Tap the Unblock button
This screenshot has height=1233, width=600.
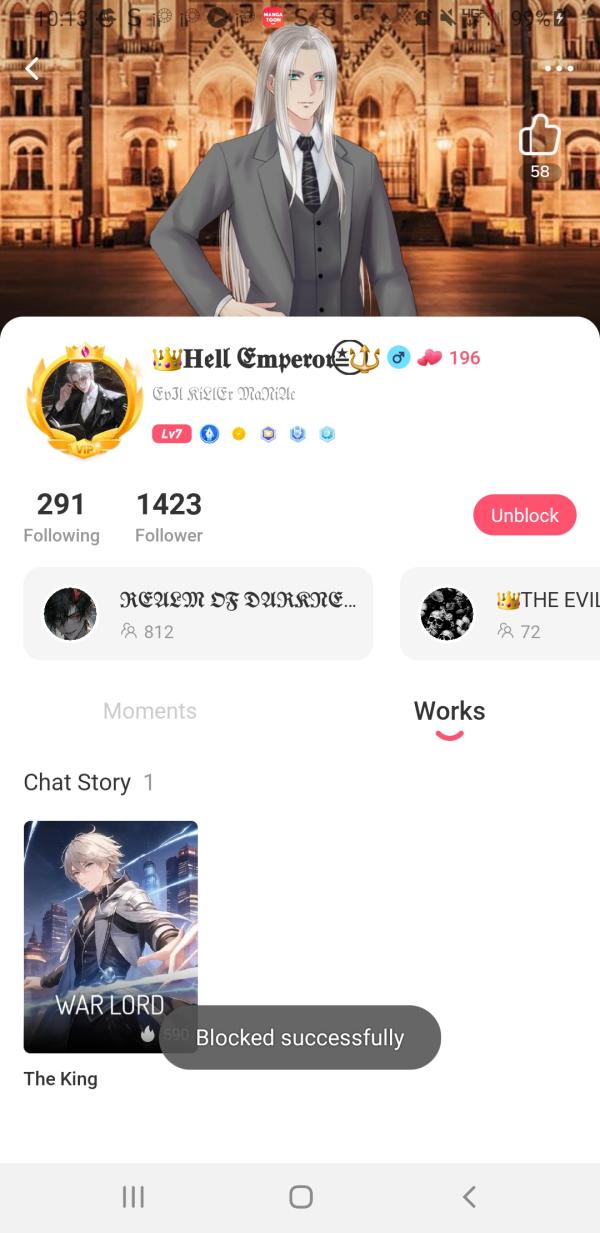click(524, 515)
